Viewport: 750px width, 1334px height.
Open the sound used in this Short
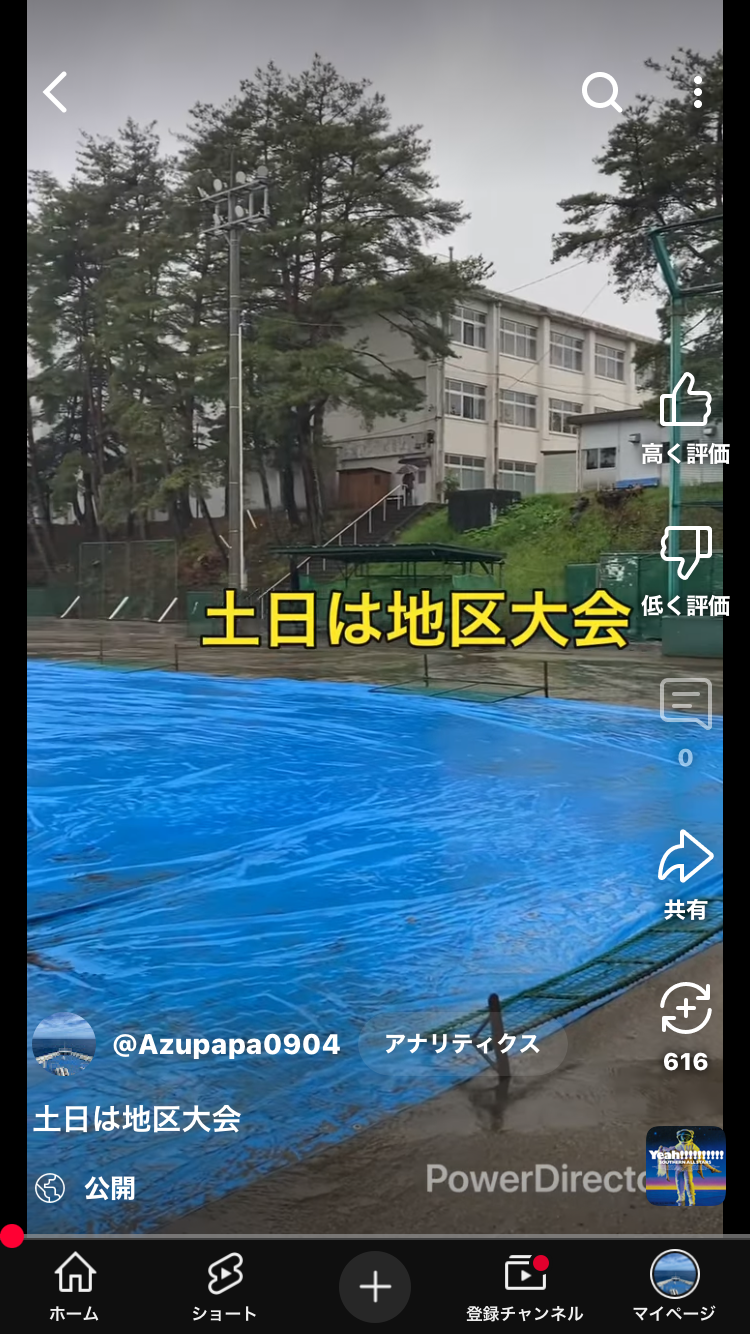[x=685, y=1166]
